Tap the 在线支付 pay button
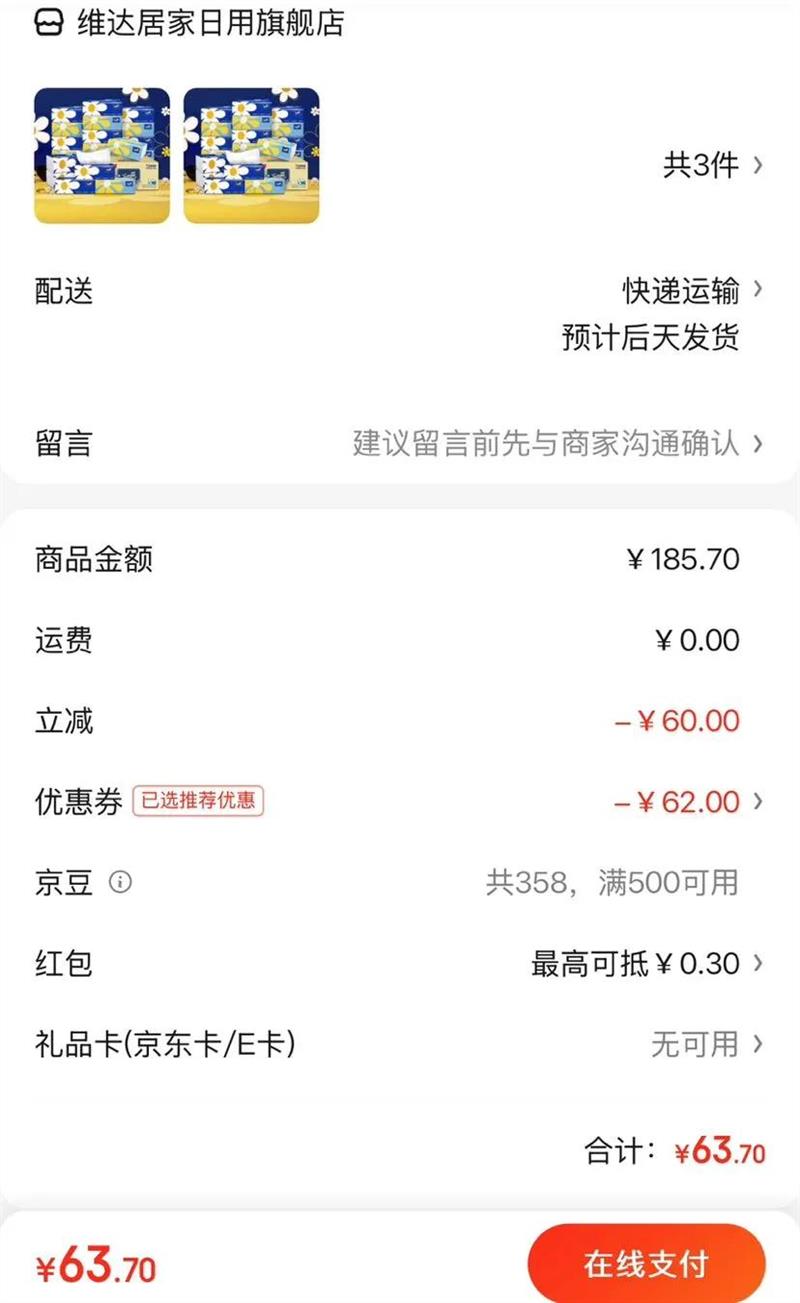Image resolution: width=800 pixels, height=1303 pixels. click(x=646, y=1264)
